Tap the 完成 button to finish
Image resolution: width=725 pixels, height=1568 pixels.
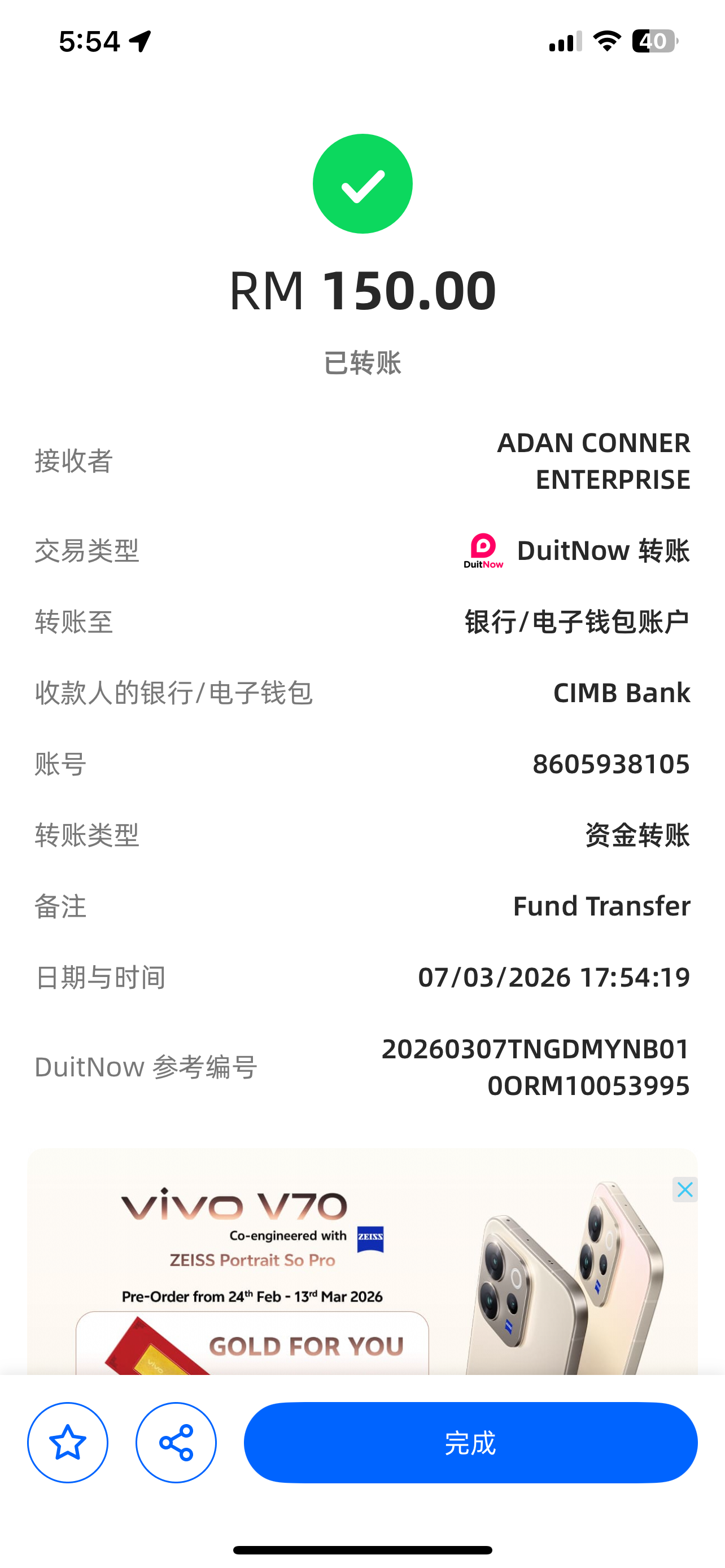click(470, 1443)
